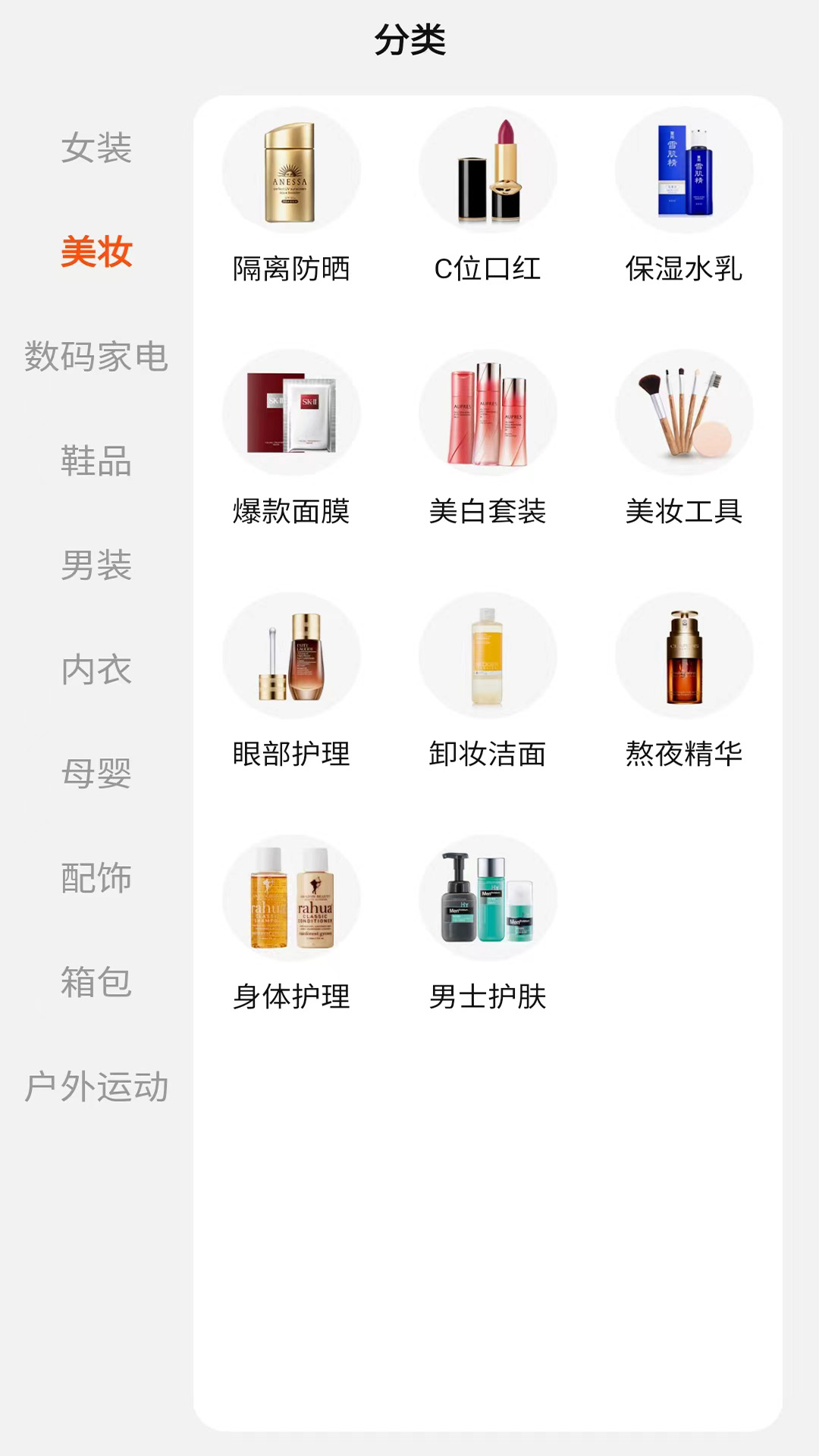Select the 卸妆洁面 cleanser category icon
Image resolution: width=819 pixels, height=1456 pixels.
pyautogui.click(x=489, y=654)
